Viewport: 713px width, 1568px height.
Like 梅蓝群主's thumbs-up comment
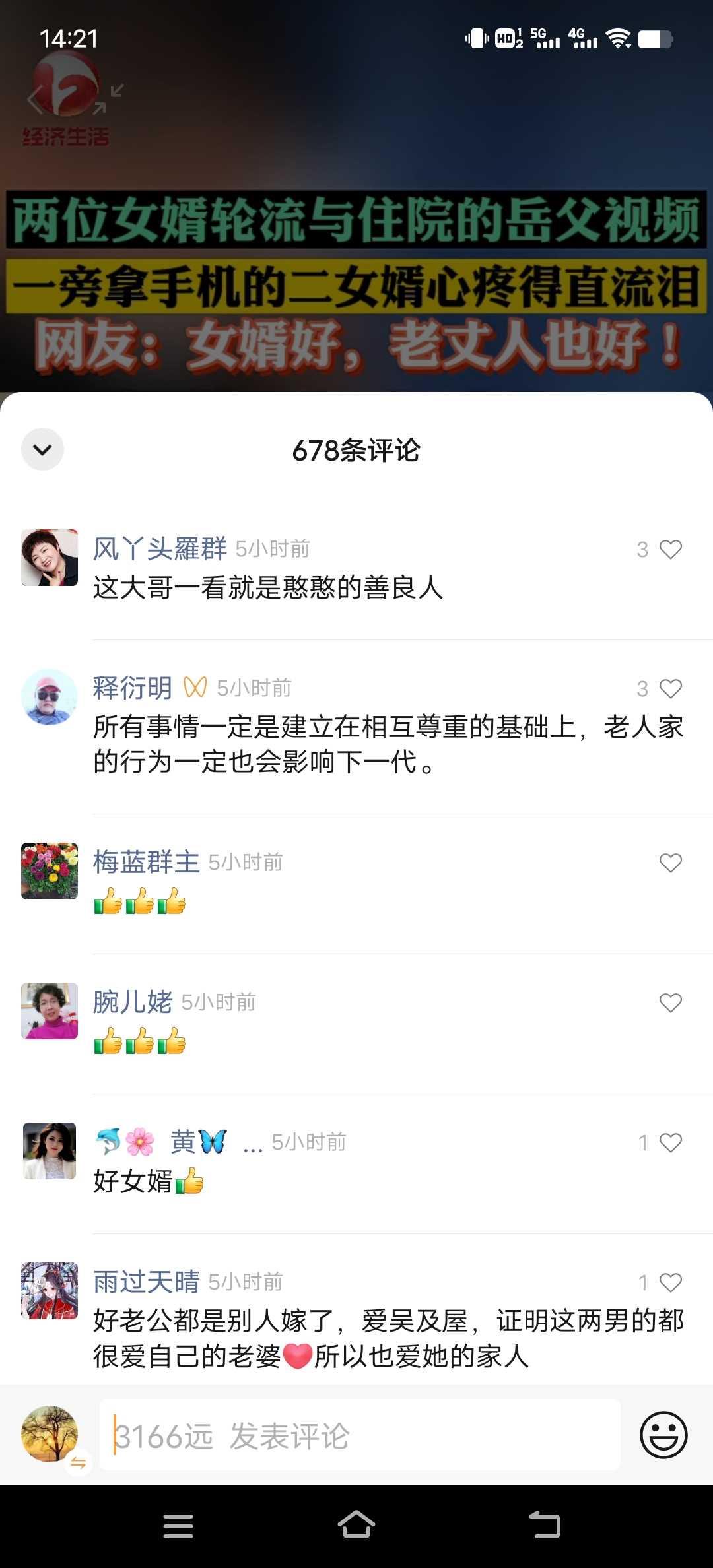click(670, 863)
